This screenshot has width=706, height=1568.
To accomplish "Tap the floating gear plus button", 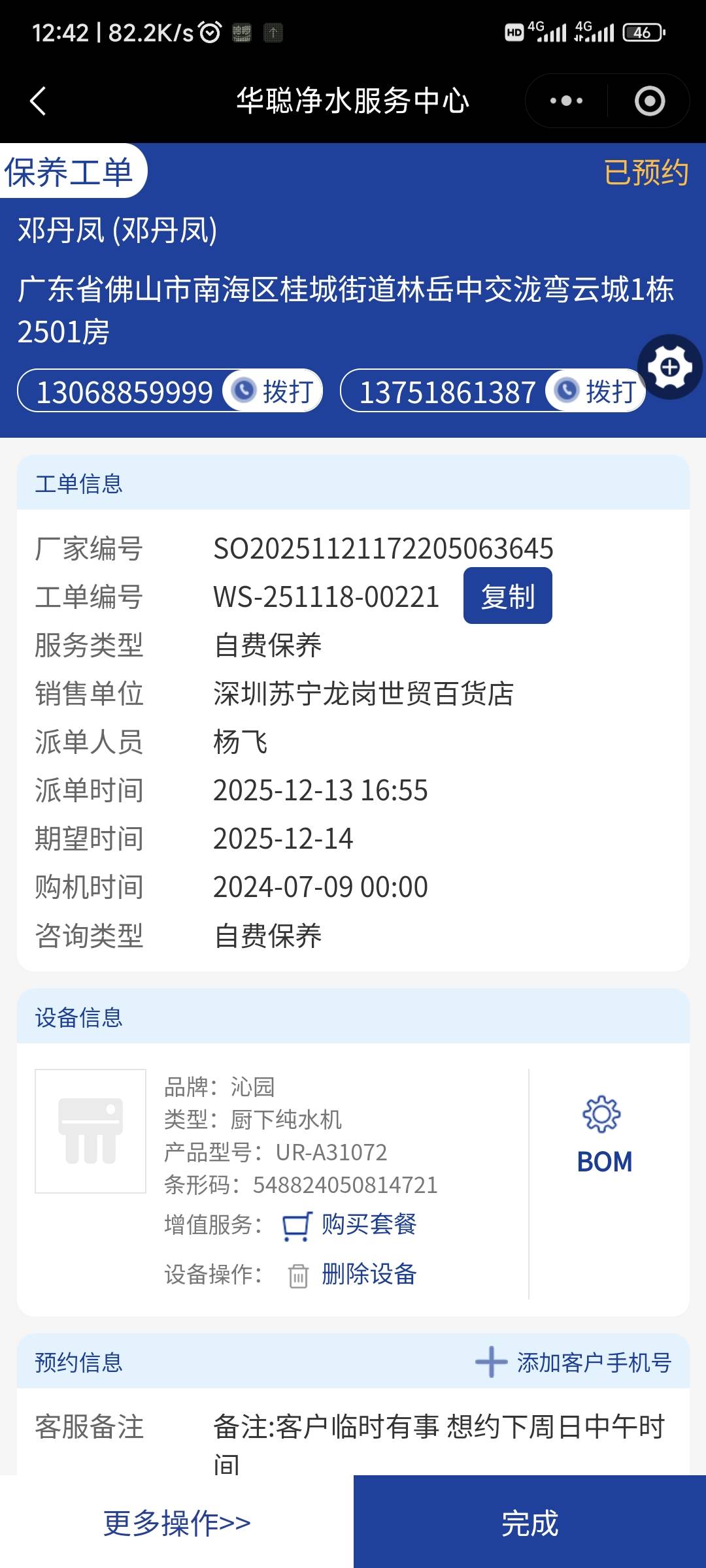I will (x=669, y=368).
